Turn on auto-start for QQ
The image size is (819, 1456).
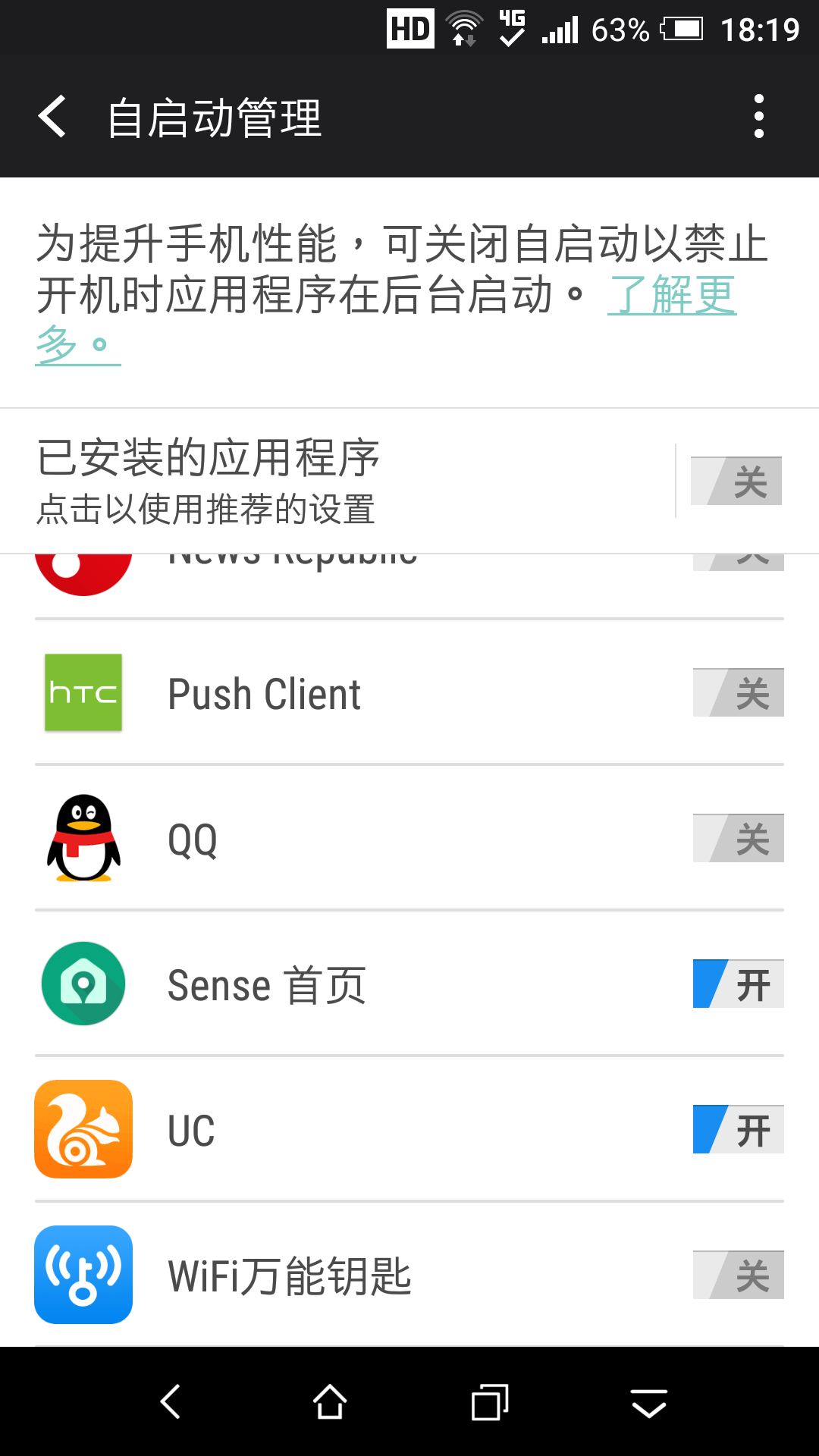[x=738, y=838]
